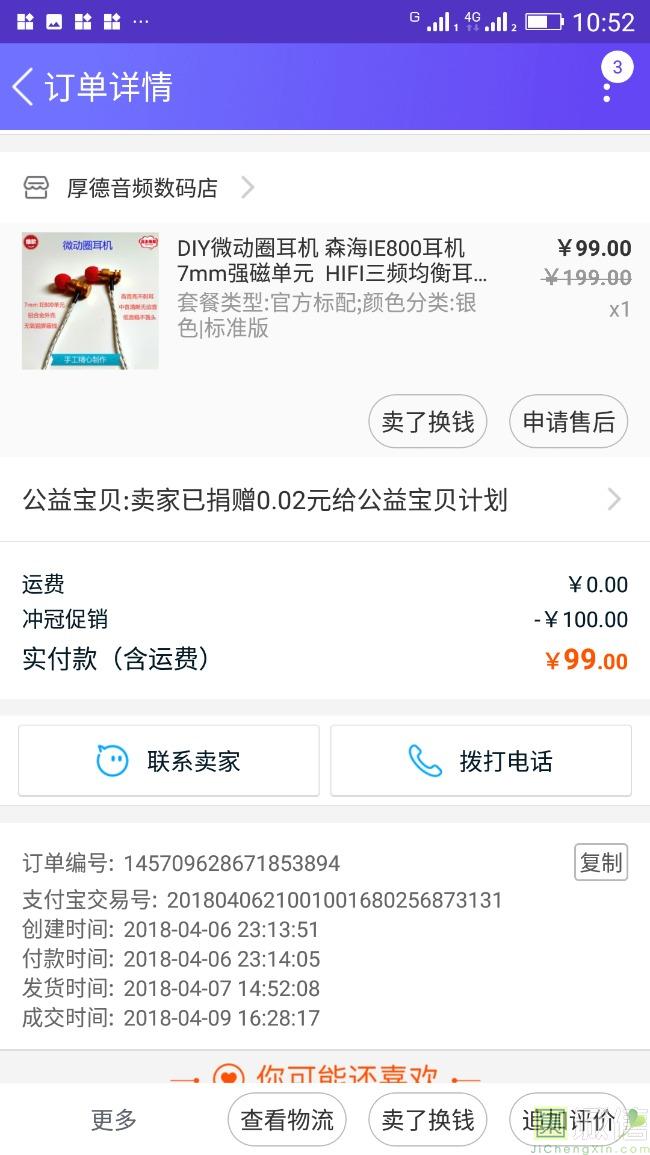
Task: Open the overflow menu with badge
Action: coord(608,85)
